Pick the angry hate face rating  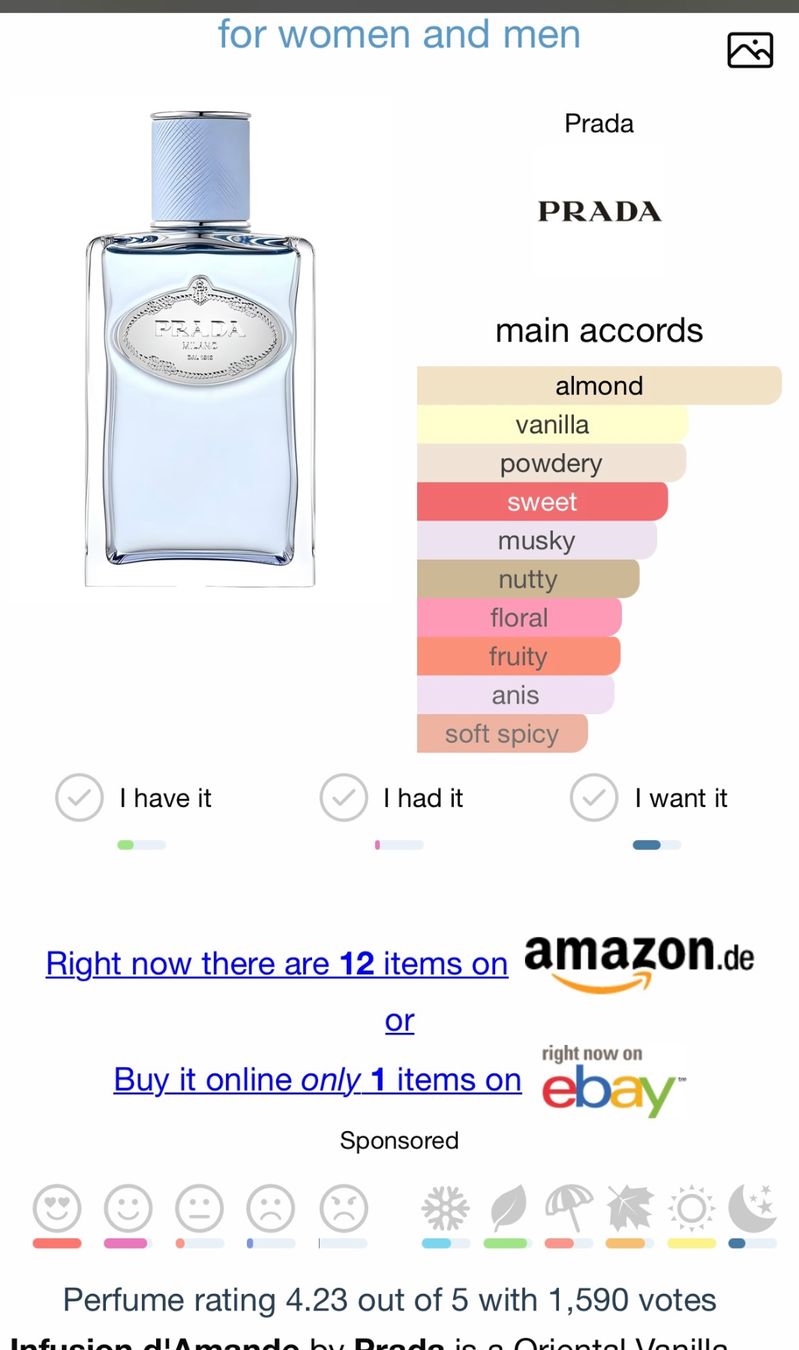click(343, 1208)
